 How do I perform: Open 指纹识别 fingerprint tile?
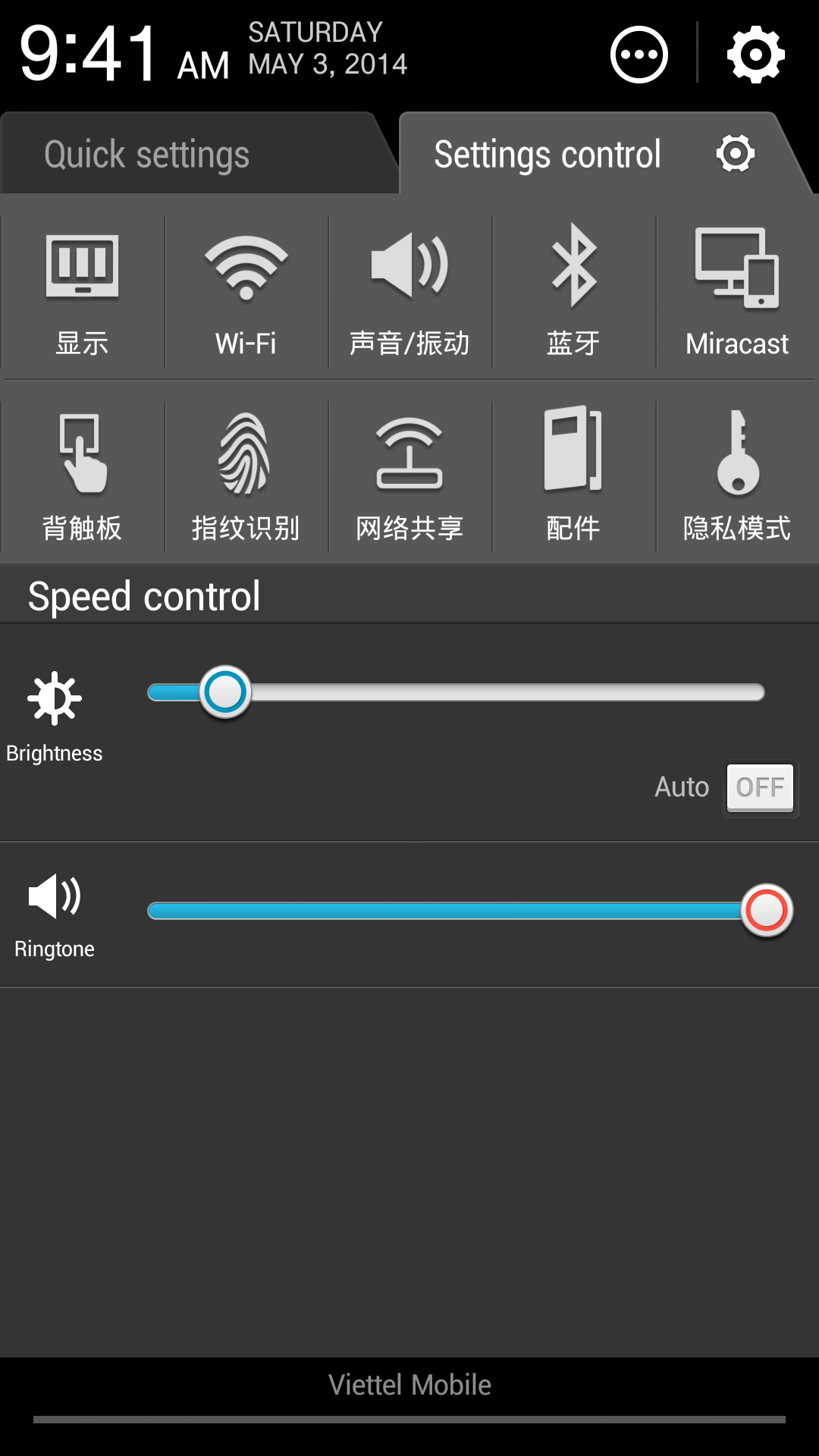pos(246,476)
